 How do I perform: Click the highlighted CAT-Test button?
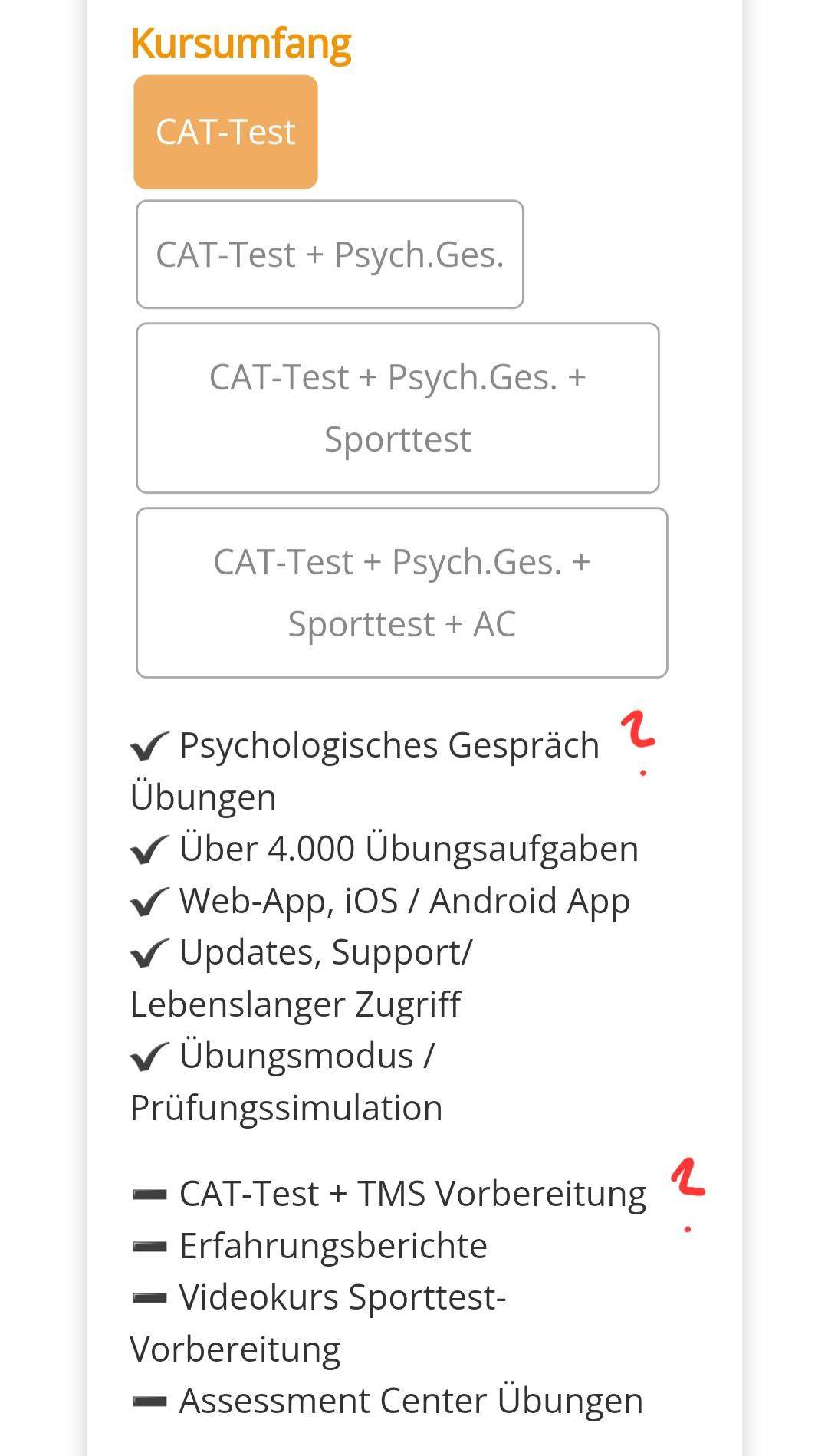click(x=225, y=131)
